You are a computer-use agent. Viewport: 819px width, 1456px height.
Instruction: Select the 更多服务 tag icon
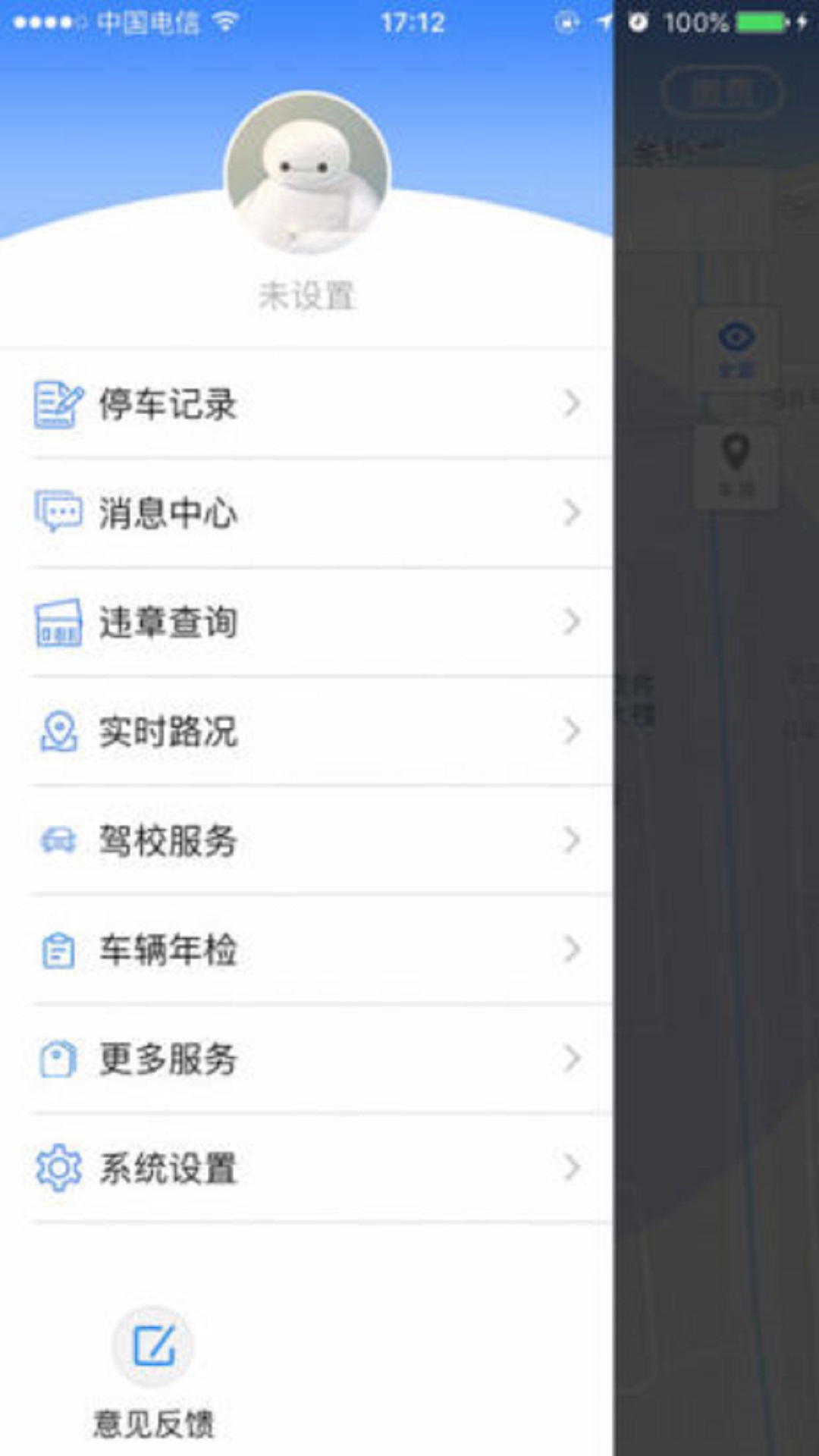point(57,1059)
